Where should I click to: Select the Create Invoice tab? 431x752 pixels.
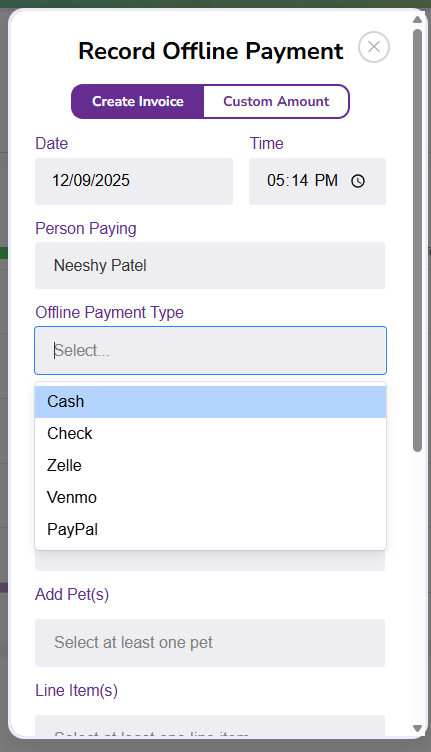pyautogui.click(x=138, y=101)
